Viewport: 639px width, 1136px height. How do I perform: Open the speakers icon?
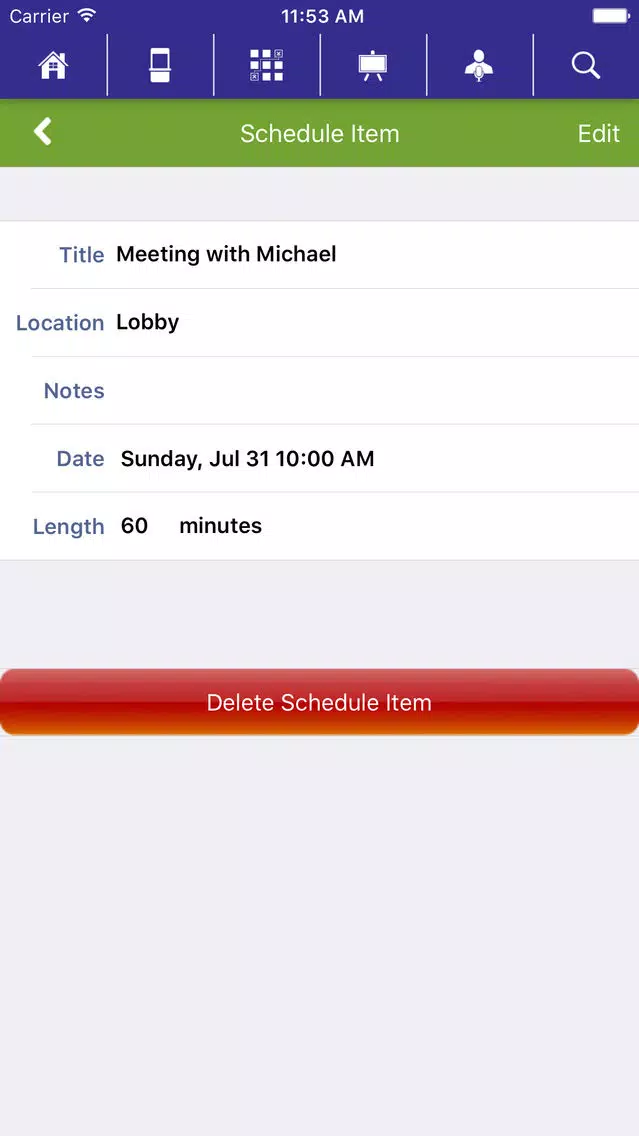tap(479, 66)
